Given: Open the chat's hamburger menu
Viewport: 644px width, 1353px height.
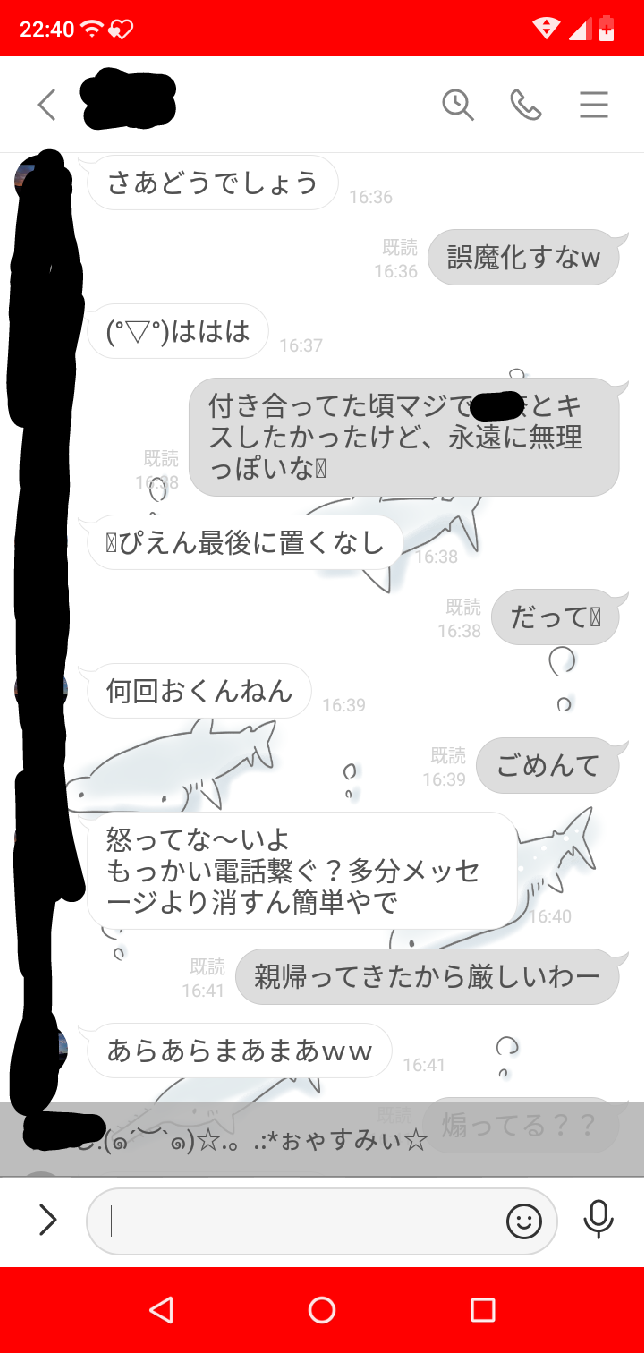Looking at the screenshot, I should click(x=594, y=105).
